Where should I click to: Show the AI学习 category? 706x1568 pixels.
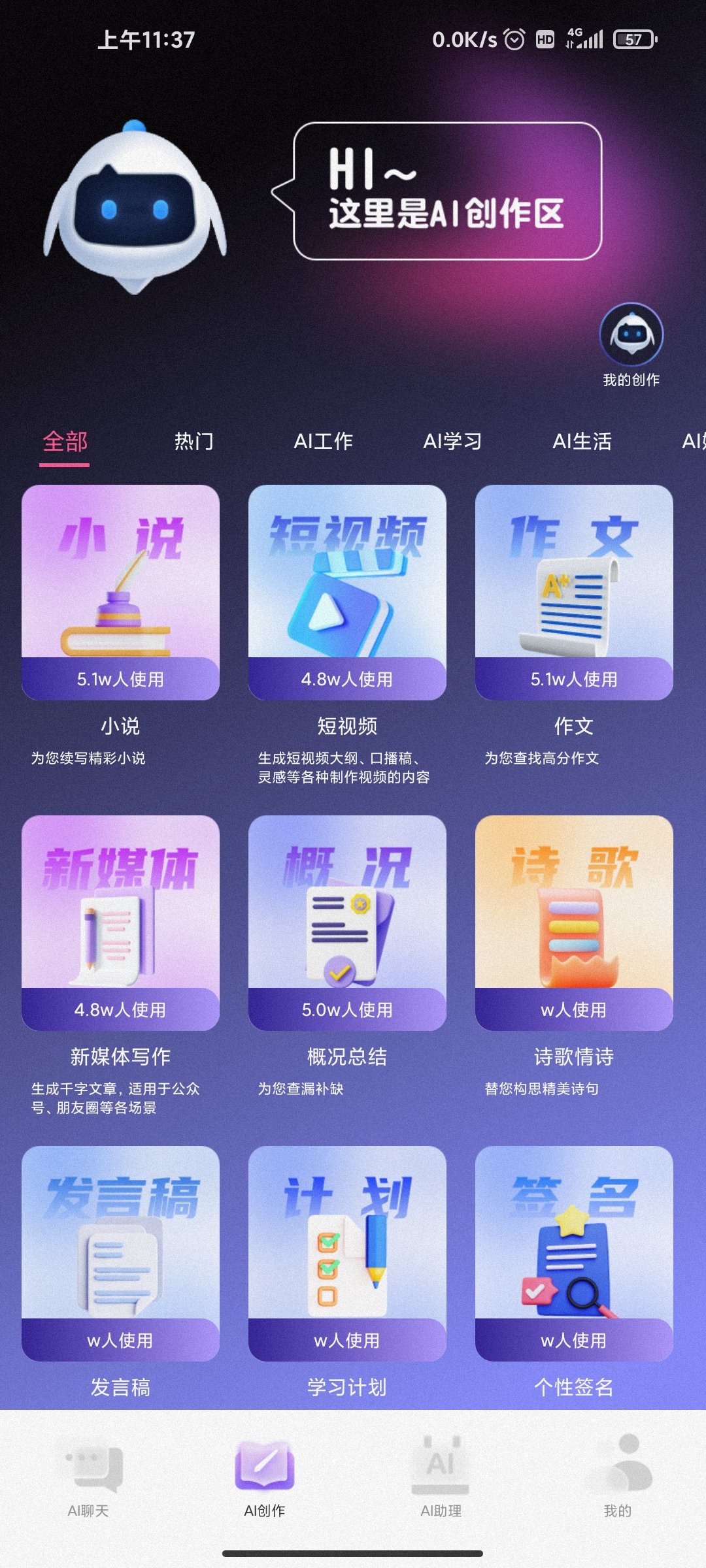click(x=452, y=442)
